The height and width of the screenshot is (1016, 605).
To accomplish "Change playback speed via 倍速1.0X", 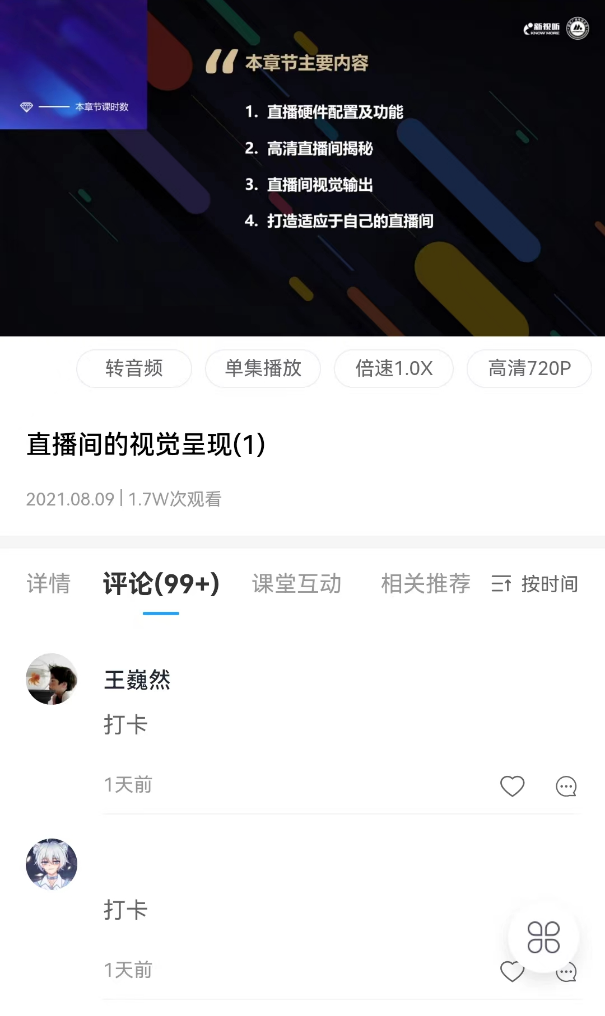I will [394, 368].
